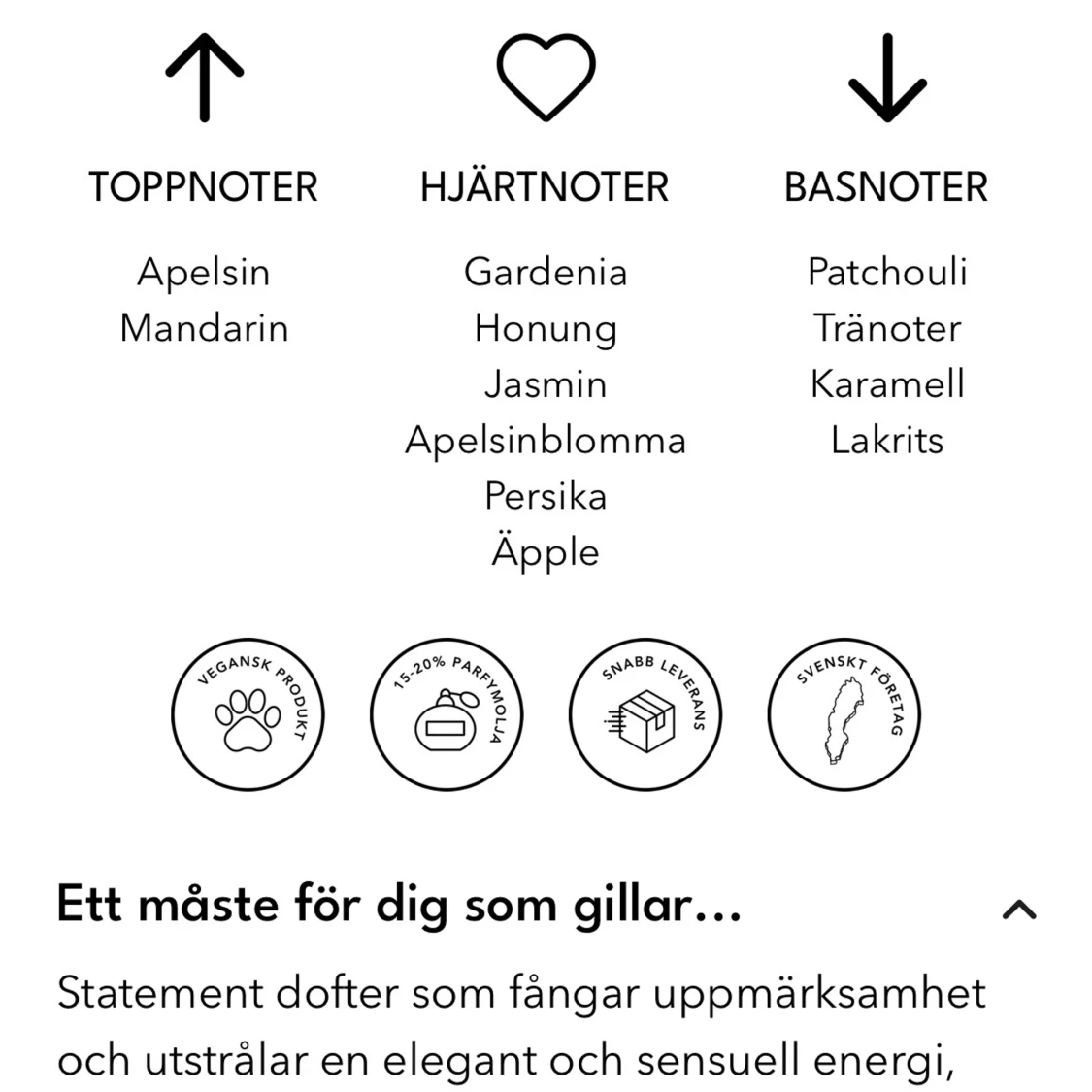Image resolution: width=1092 pixels, height=1092 pixels.
Task: Collapse the "Ett måste för dig som gillar…" section
Action: click(1018, 910)
